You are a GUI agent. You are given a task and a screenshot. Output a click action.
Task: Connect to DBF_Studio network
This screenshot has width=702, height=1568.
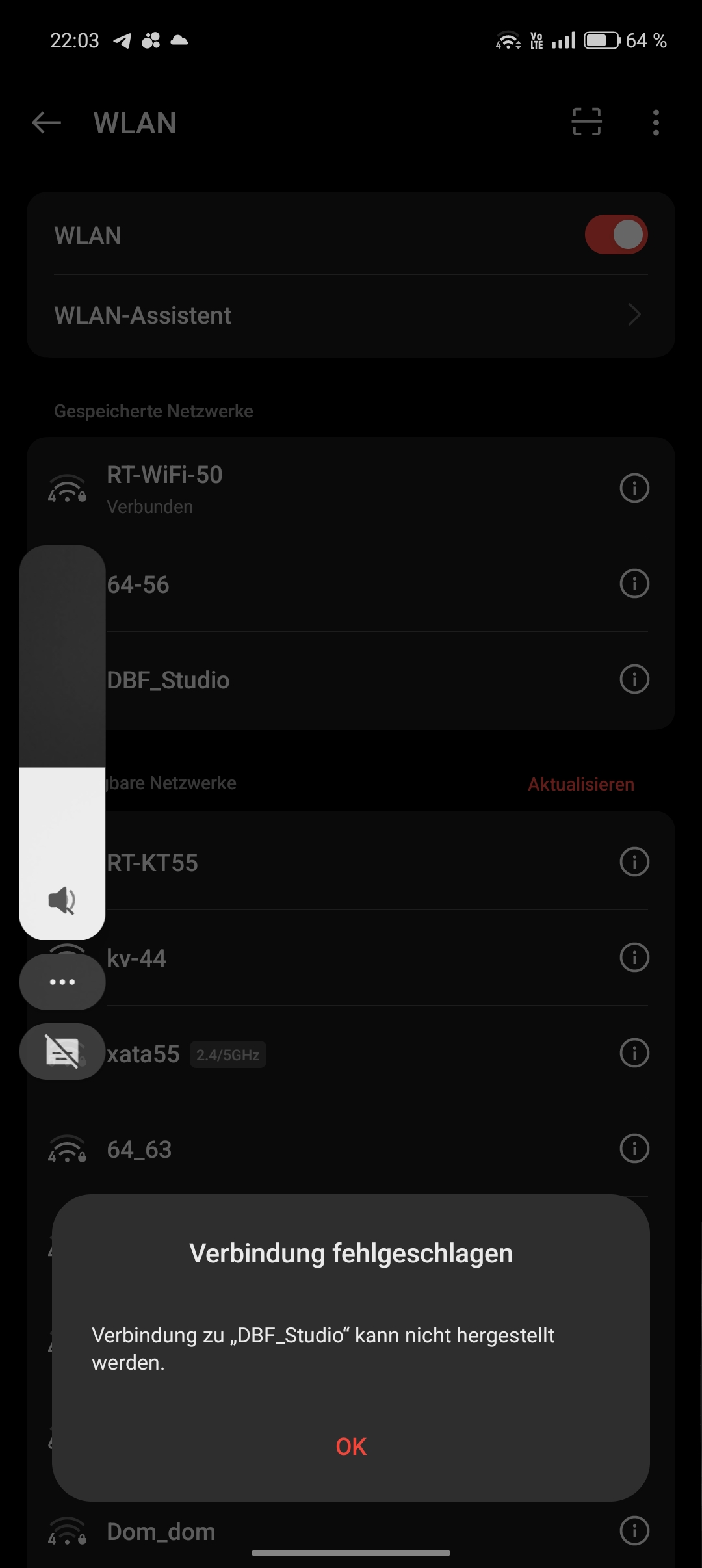point(325,680)
